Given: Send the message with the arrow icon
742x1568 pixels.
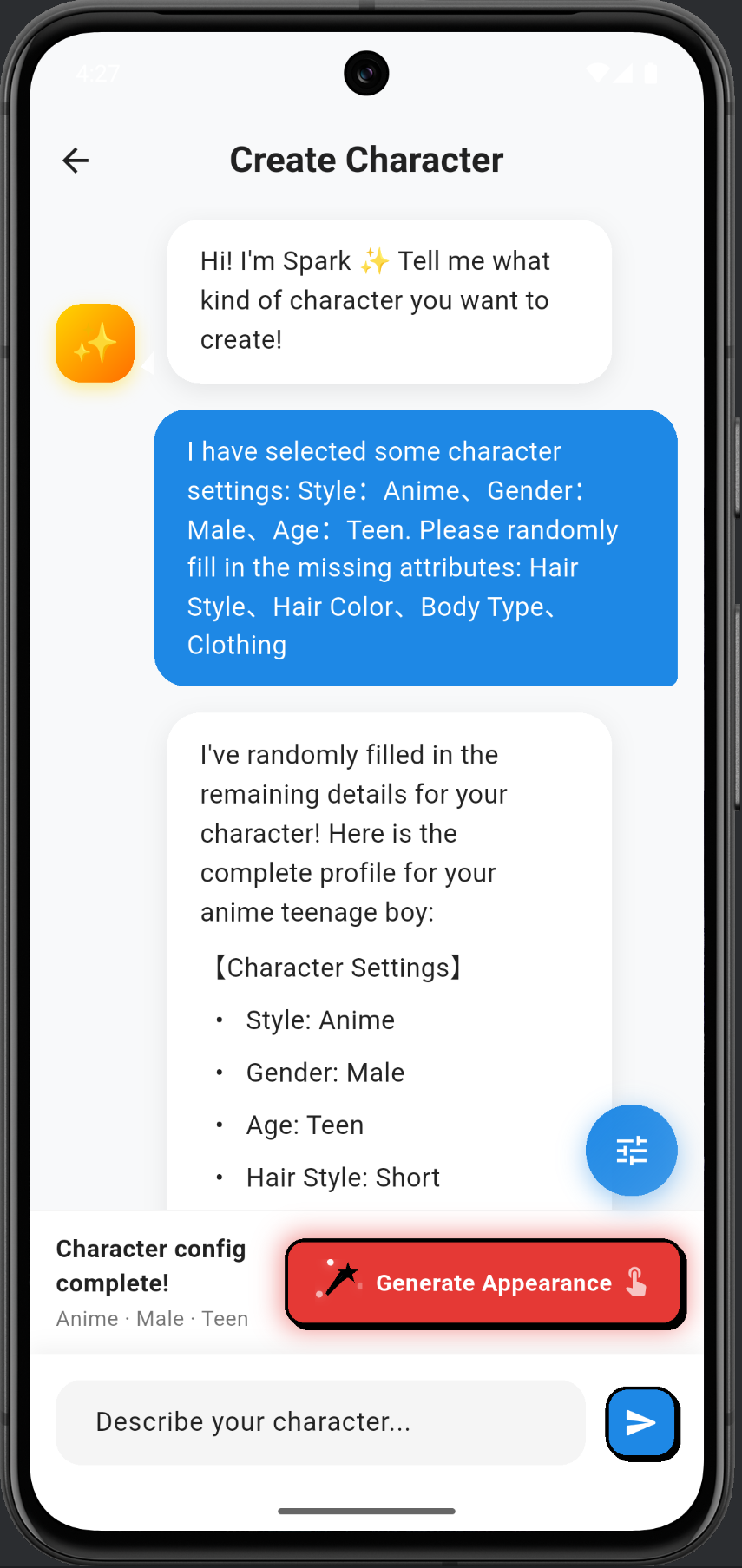Looking at the screenshot, I should click(x=641, y=1422).
